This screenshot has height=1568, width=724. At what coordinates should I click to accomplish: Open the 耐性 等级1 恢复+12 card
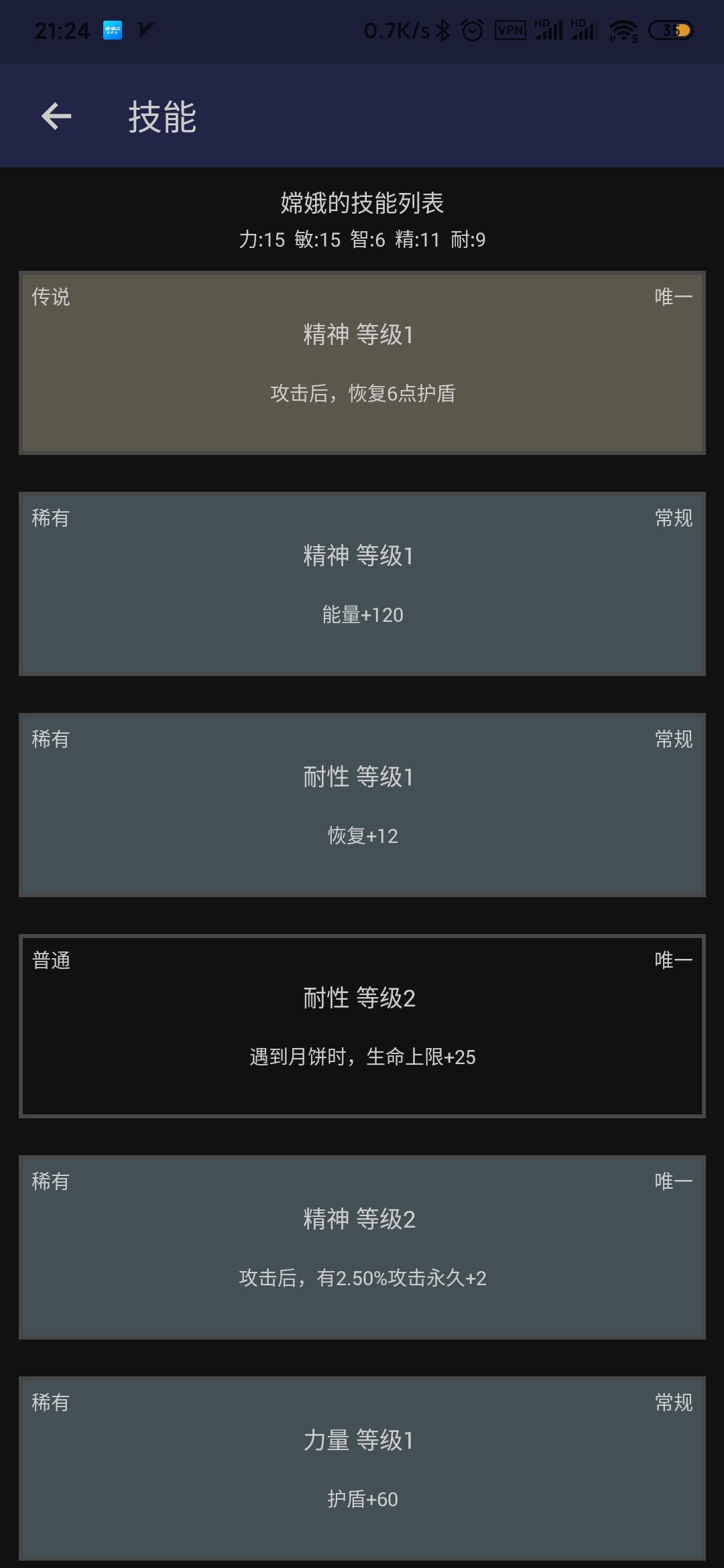362,804
